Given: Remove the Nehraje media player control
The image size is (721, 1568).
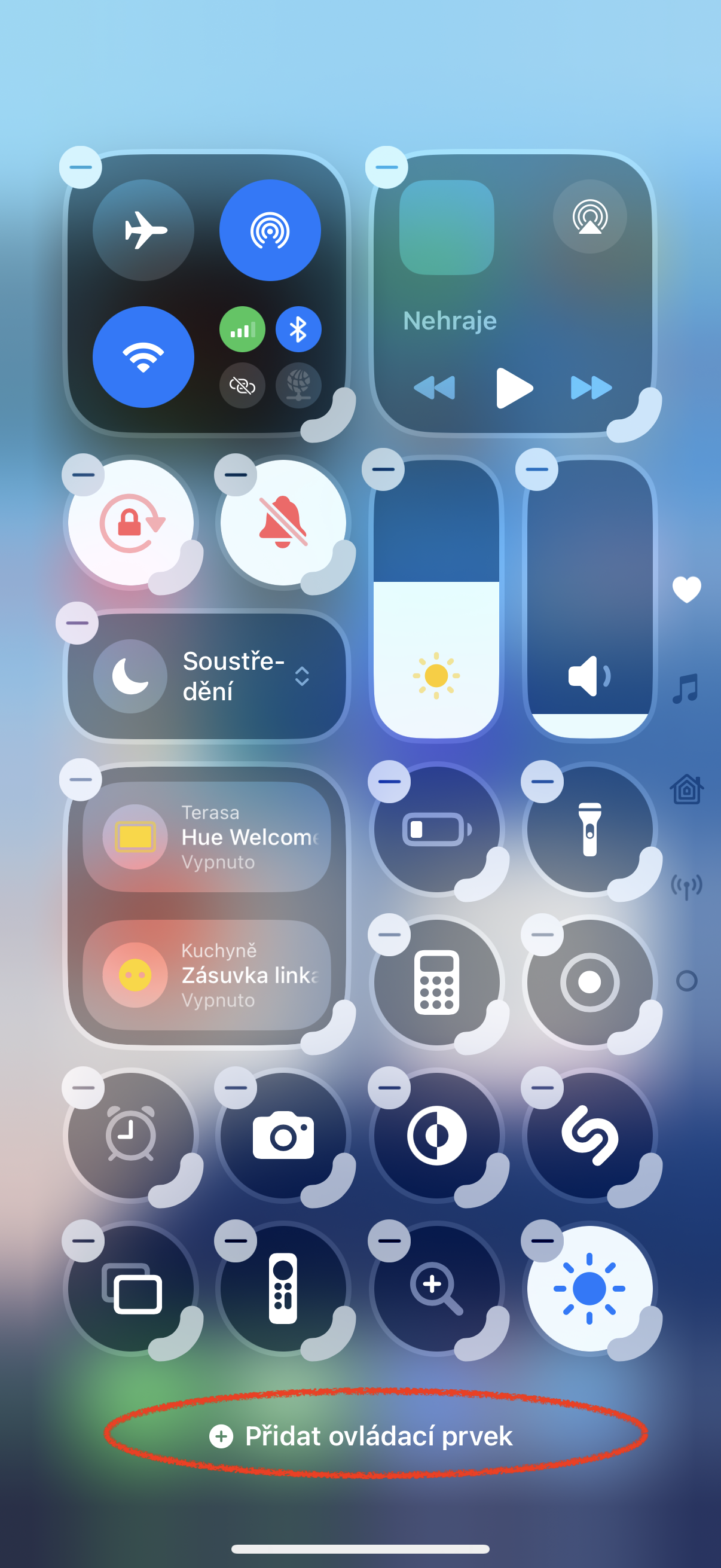Looking at the screenshot, I should [386, 167].
